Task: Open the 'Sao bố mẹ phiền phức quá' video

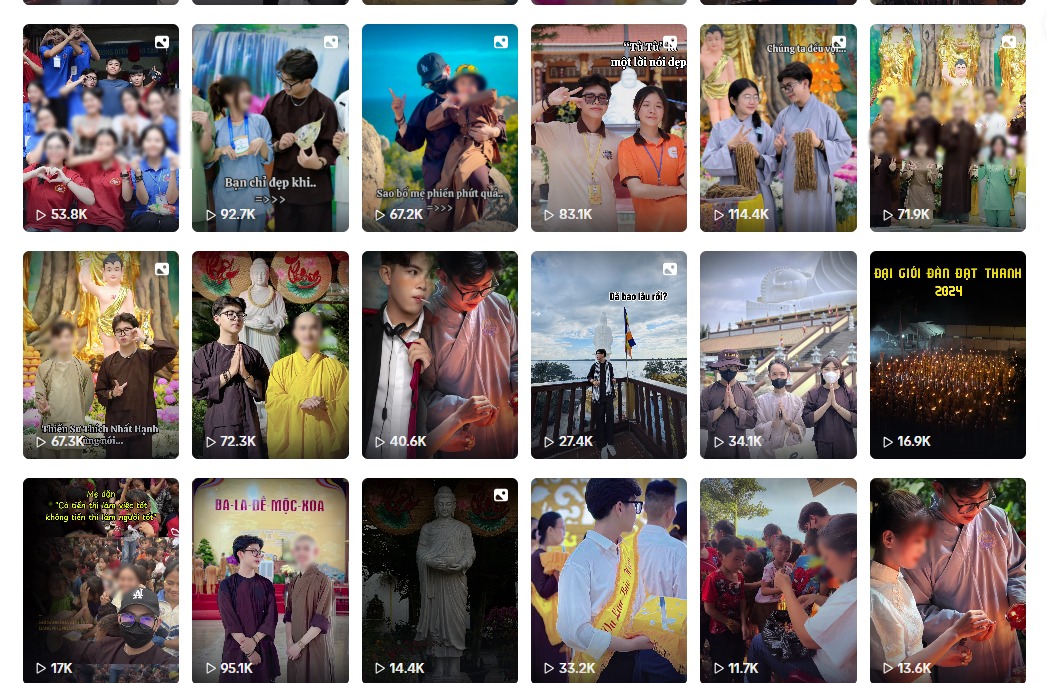Action: pyautogui.click(x=440, y=128)
